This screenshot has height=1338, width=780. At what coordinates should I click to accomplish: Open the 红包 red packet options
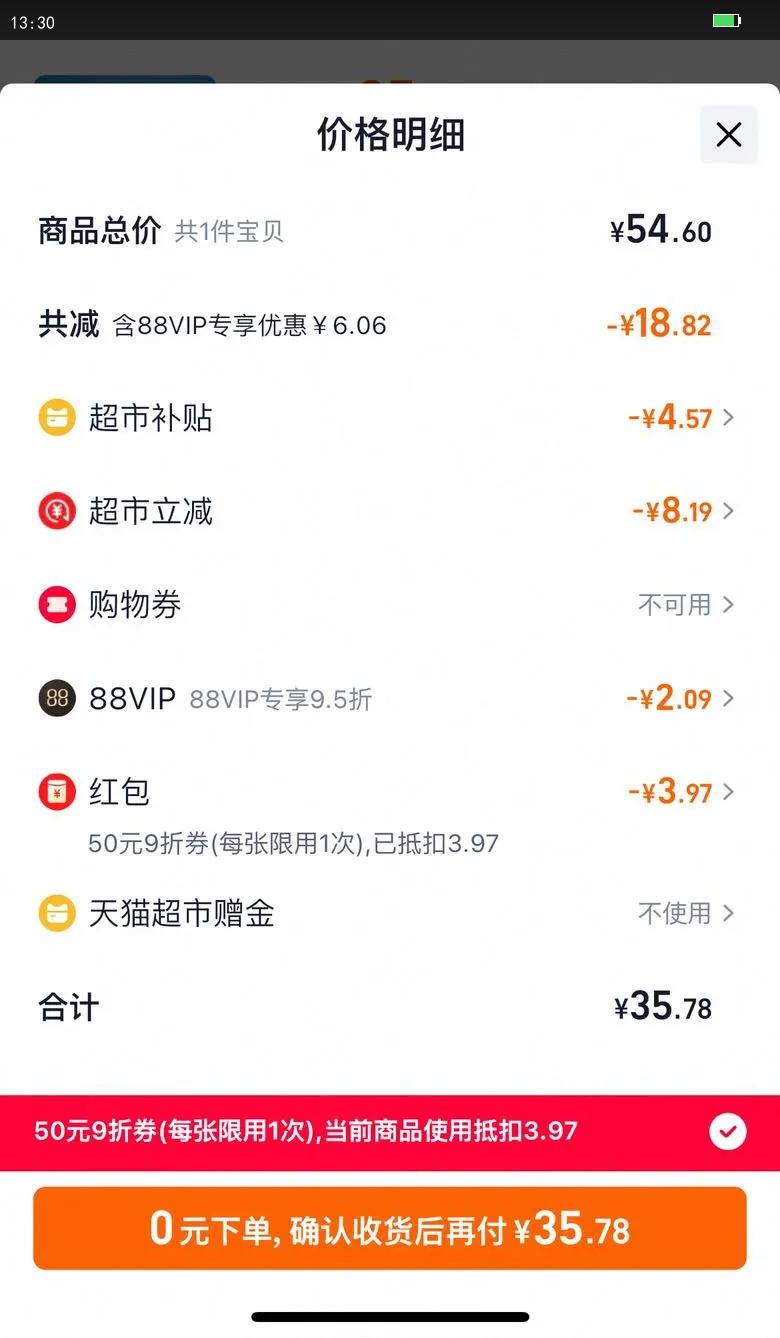coord(682,792)
